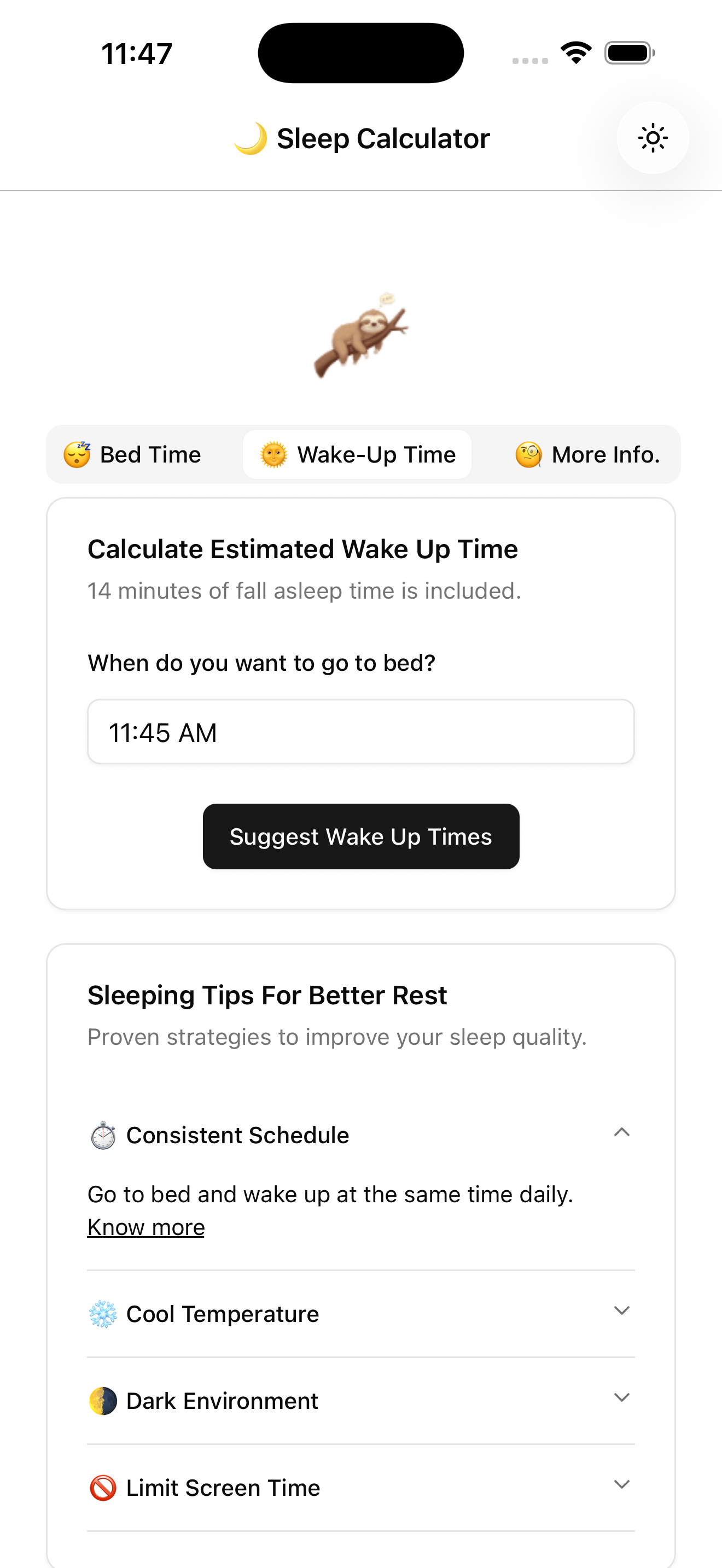The height and width of the screenshot is (1568, 722).
Task: Click the moon icon beside Dark Environment
Action: point(102,1400)
